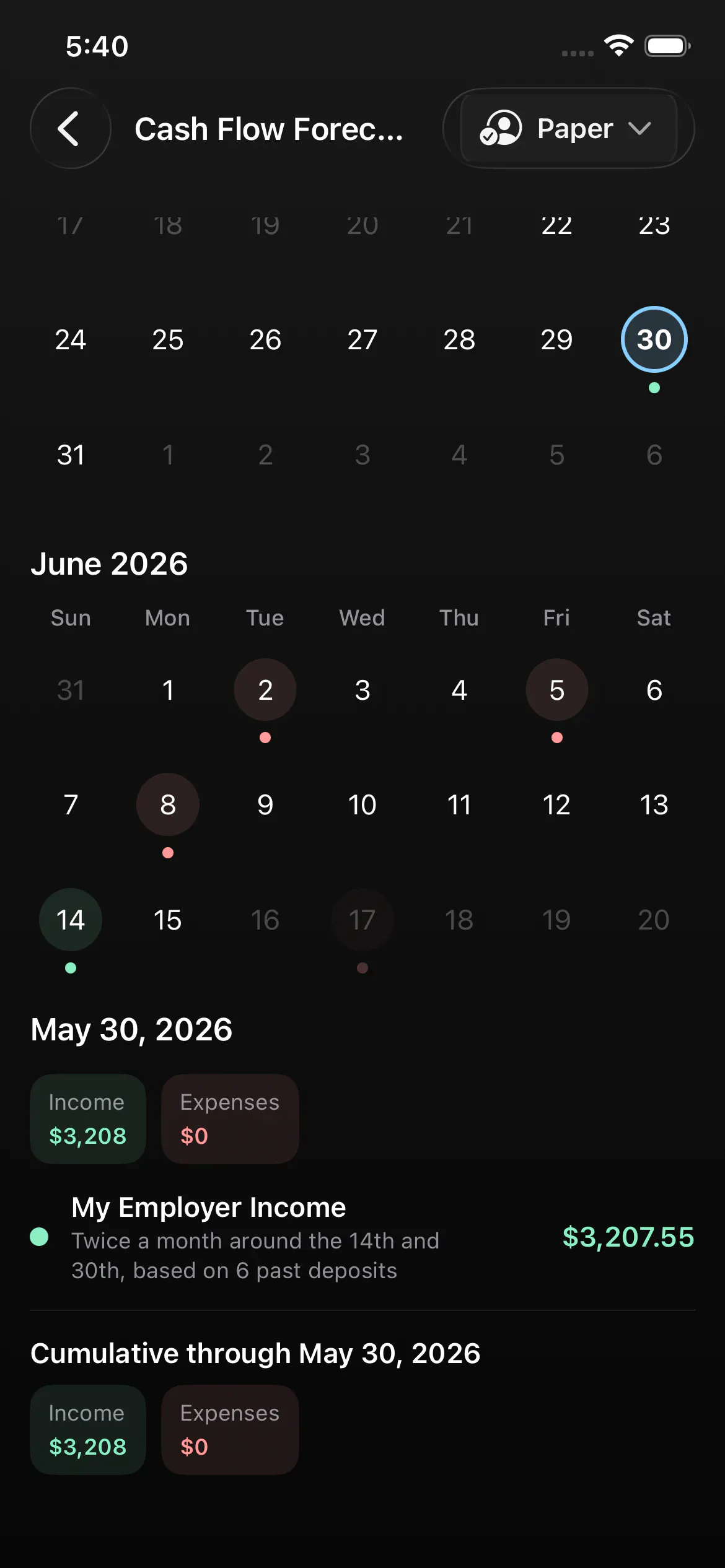Select May 29 on the calendar
This screenshot has height=1568, width=725.
(556, 339)
